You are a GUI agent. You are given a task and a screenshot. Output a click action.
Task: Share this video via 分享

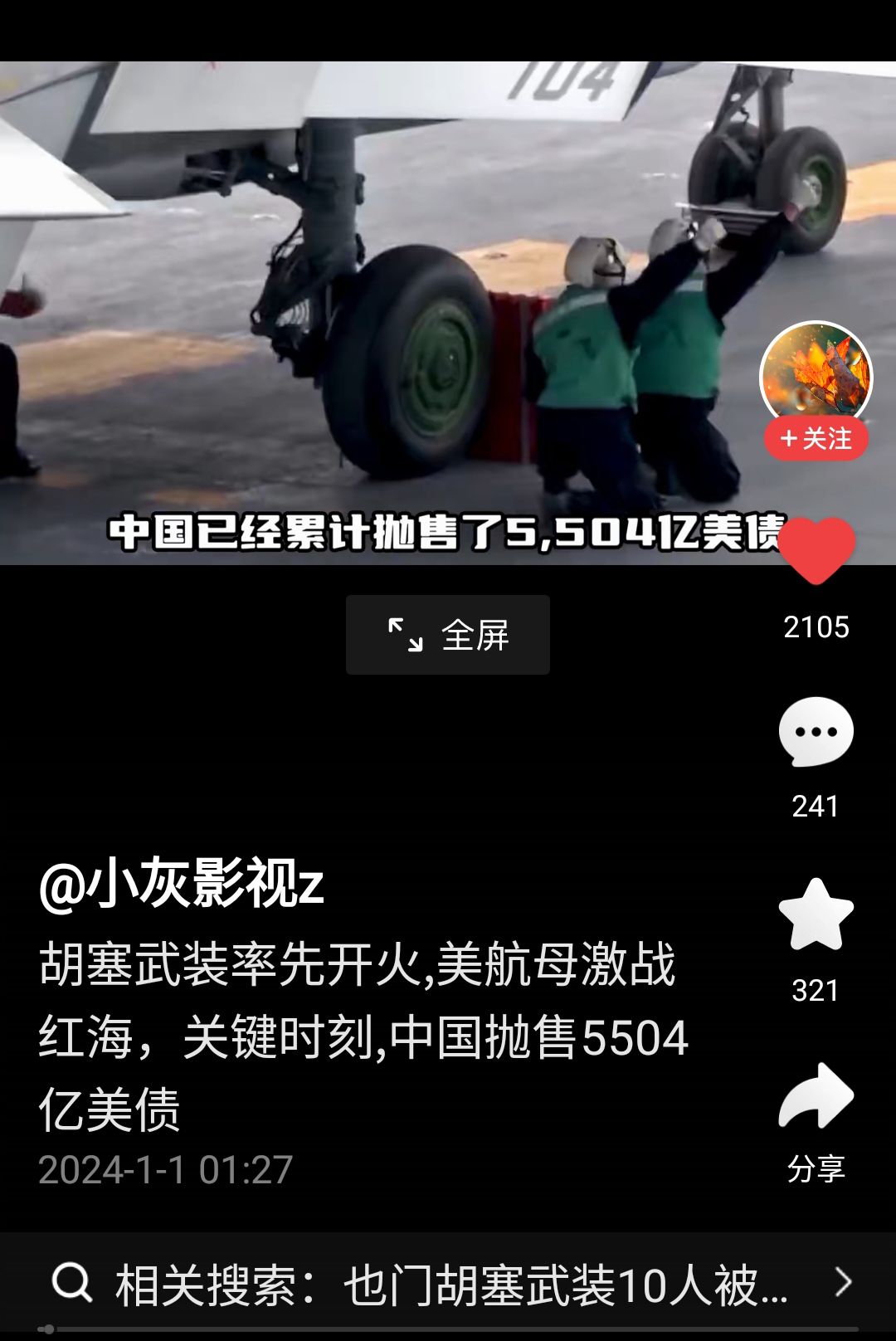[x=816, y=1097]
